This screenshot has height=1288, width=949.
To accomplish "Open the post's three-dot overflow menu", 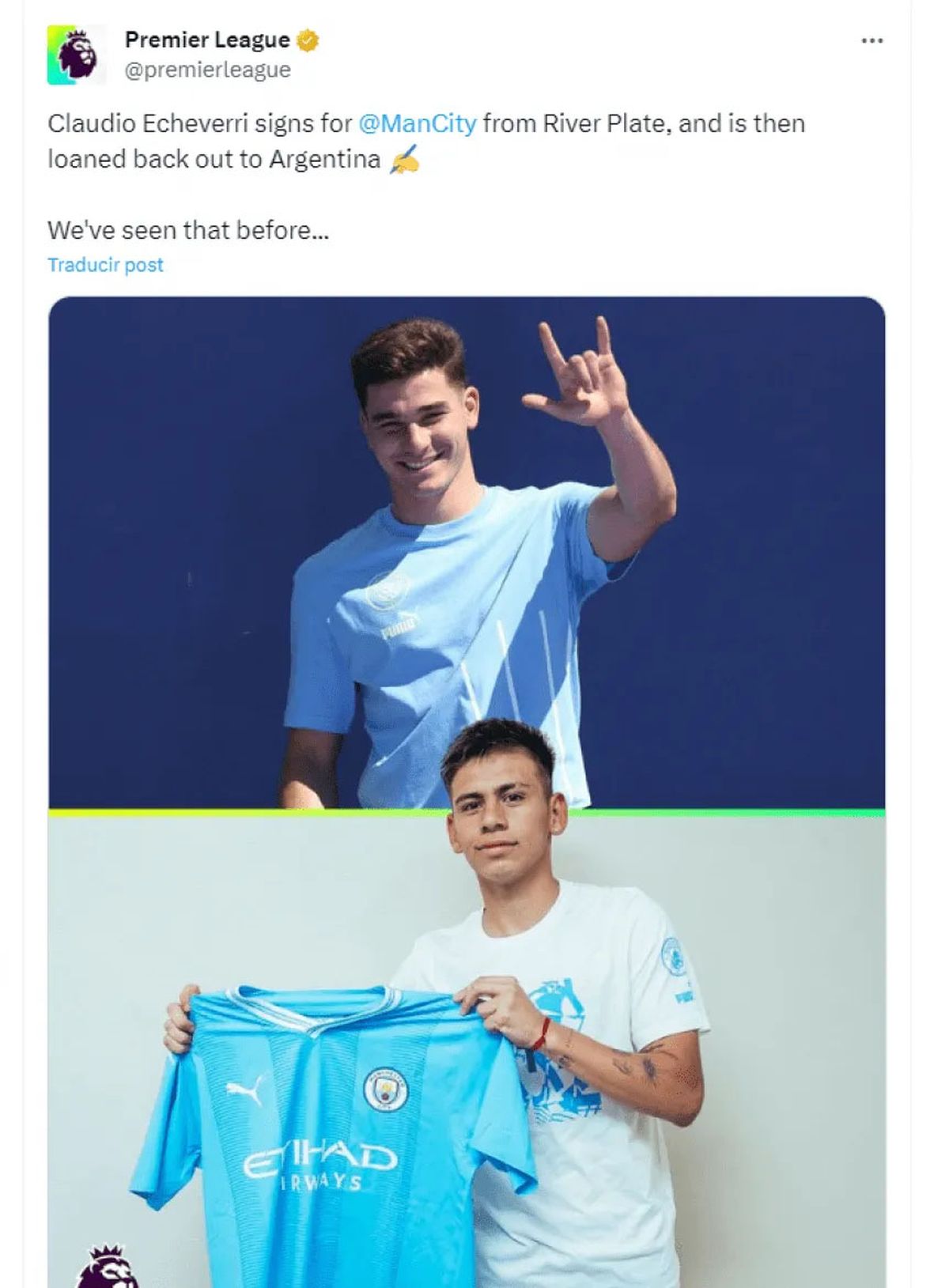I will tap(871, 40).
